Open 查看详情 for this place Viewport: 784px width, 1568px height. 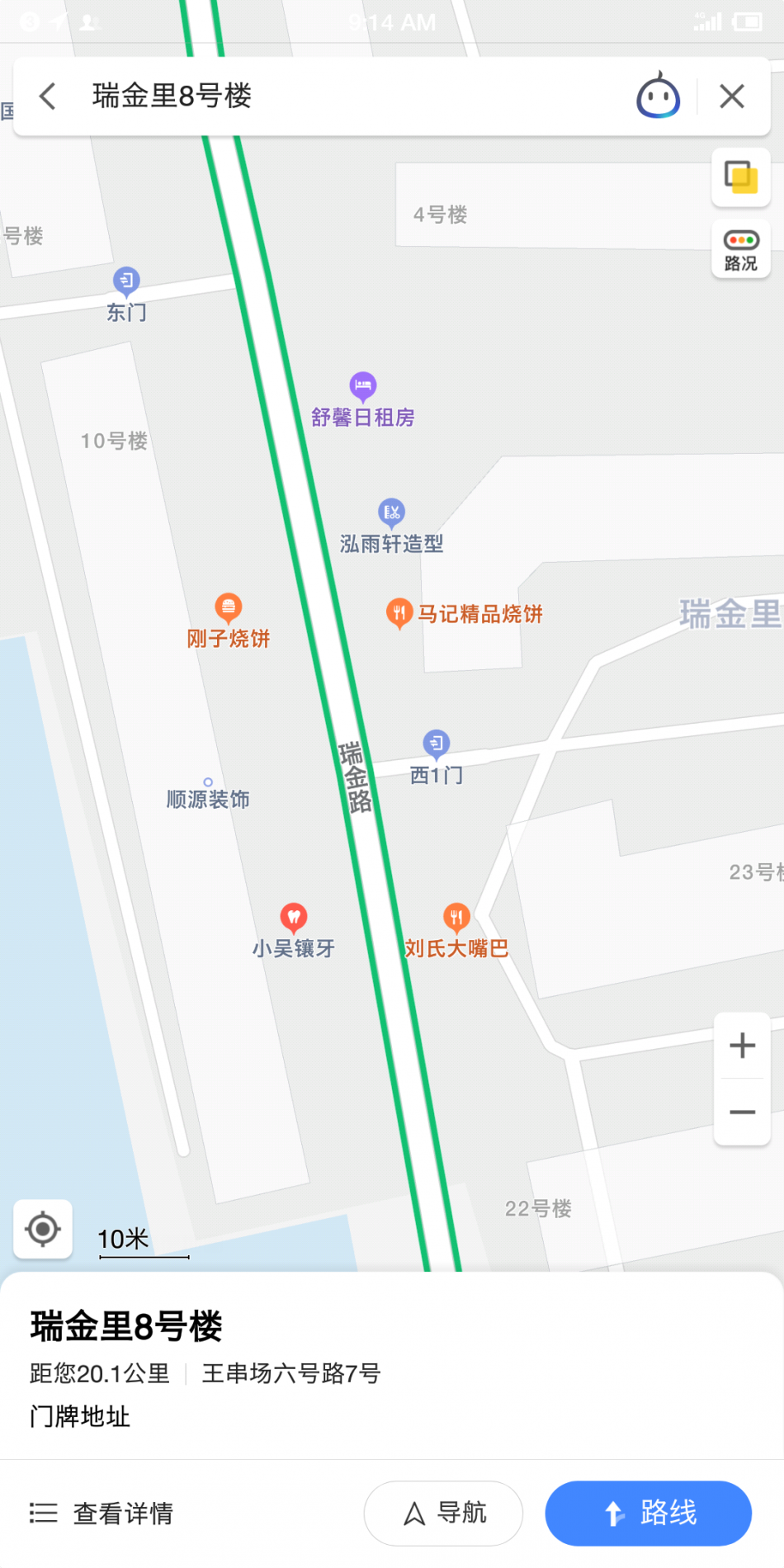(x=102, y=1514)
